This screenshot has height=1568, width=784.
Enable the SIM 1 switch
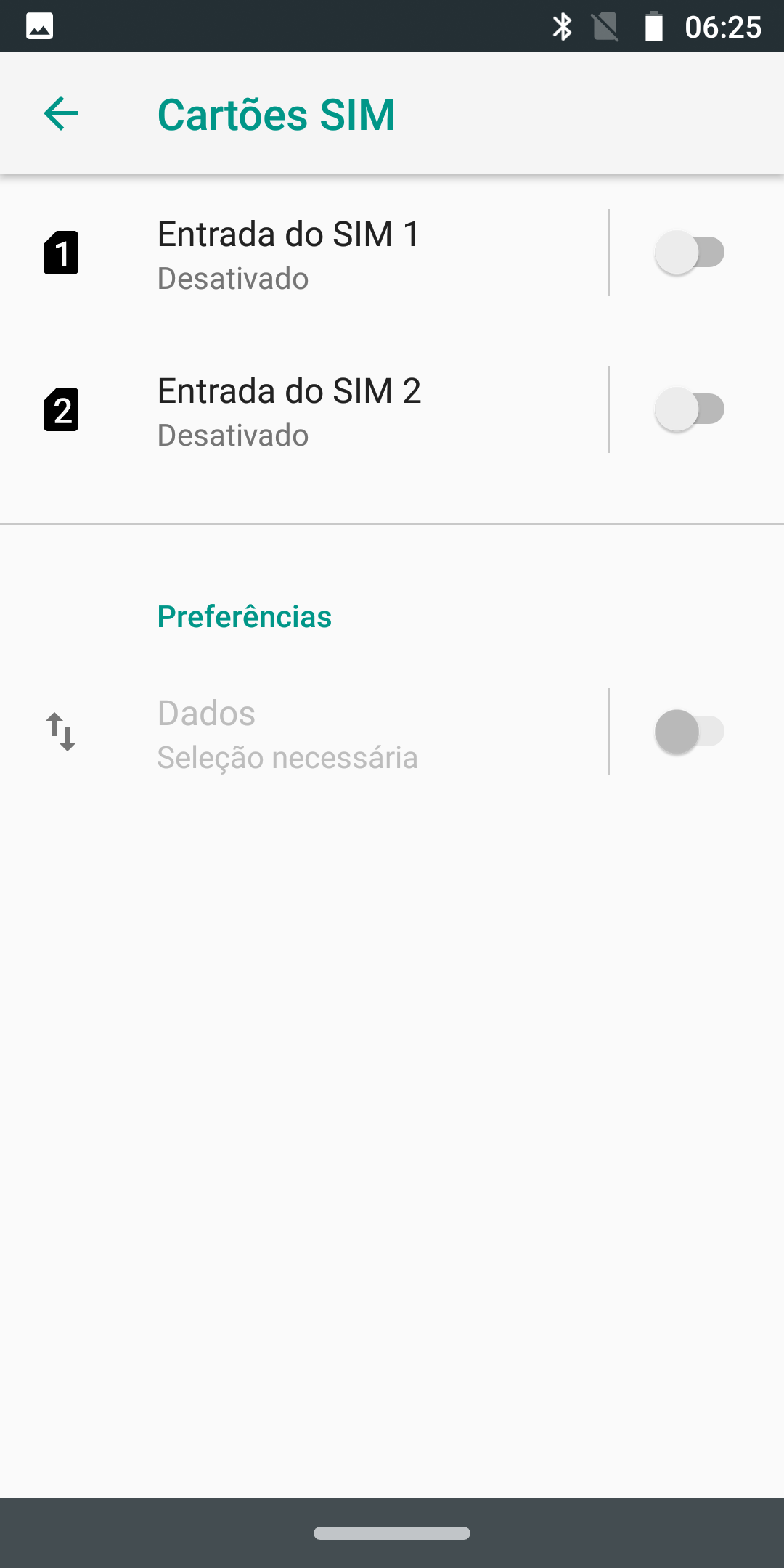[x=690, y=253]
